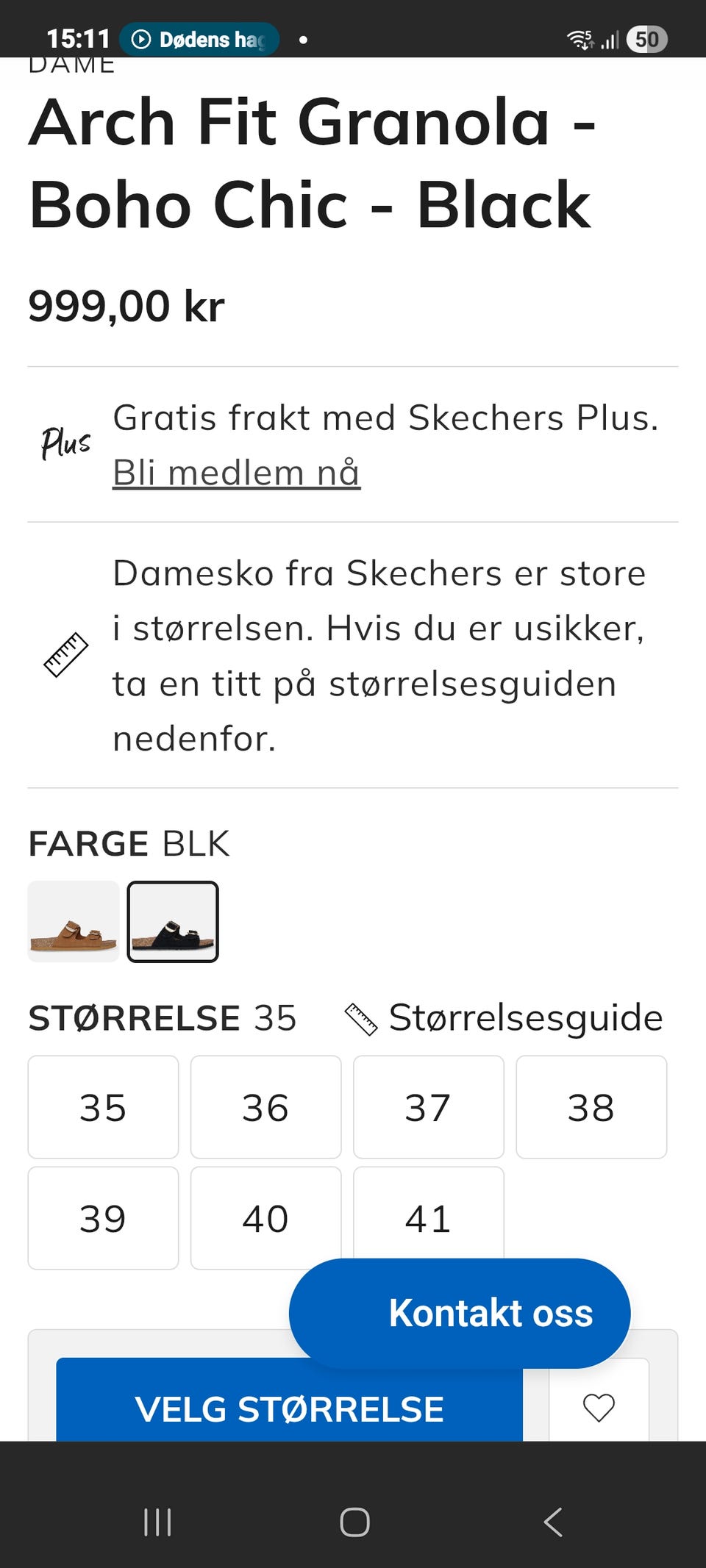Viewport: 706px width, 1568px height.
Task: Open the Størrelsesguide ruler icon
Action: pos(361,1018)
